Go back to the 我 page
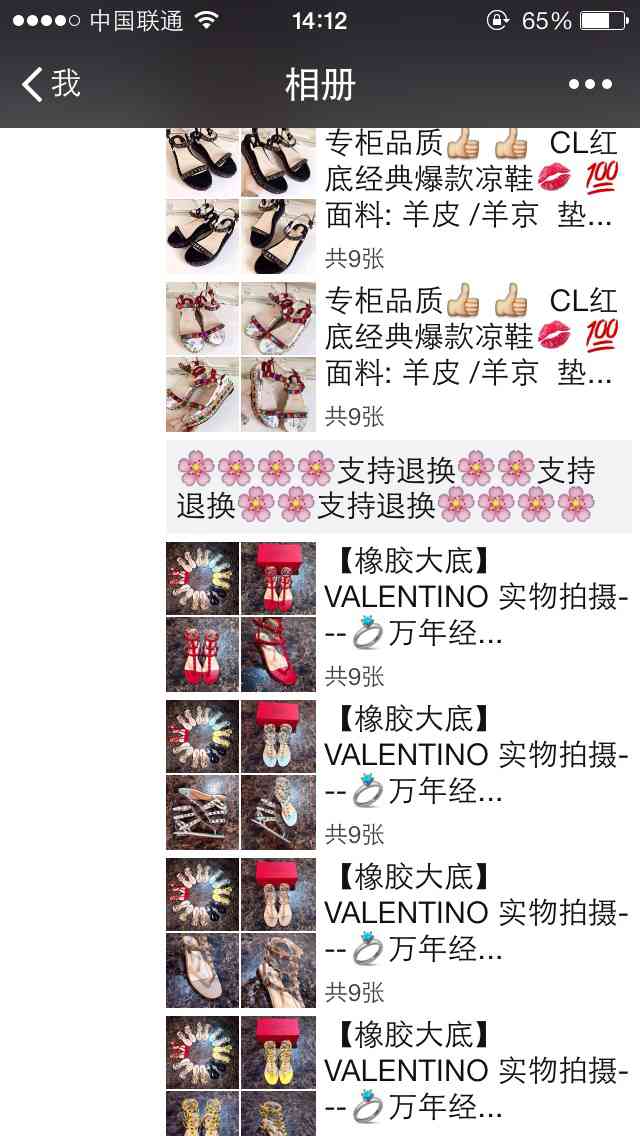The width and height of the screenshot is (640, 1136). pos(52,84)
